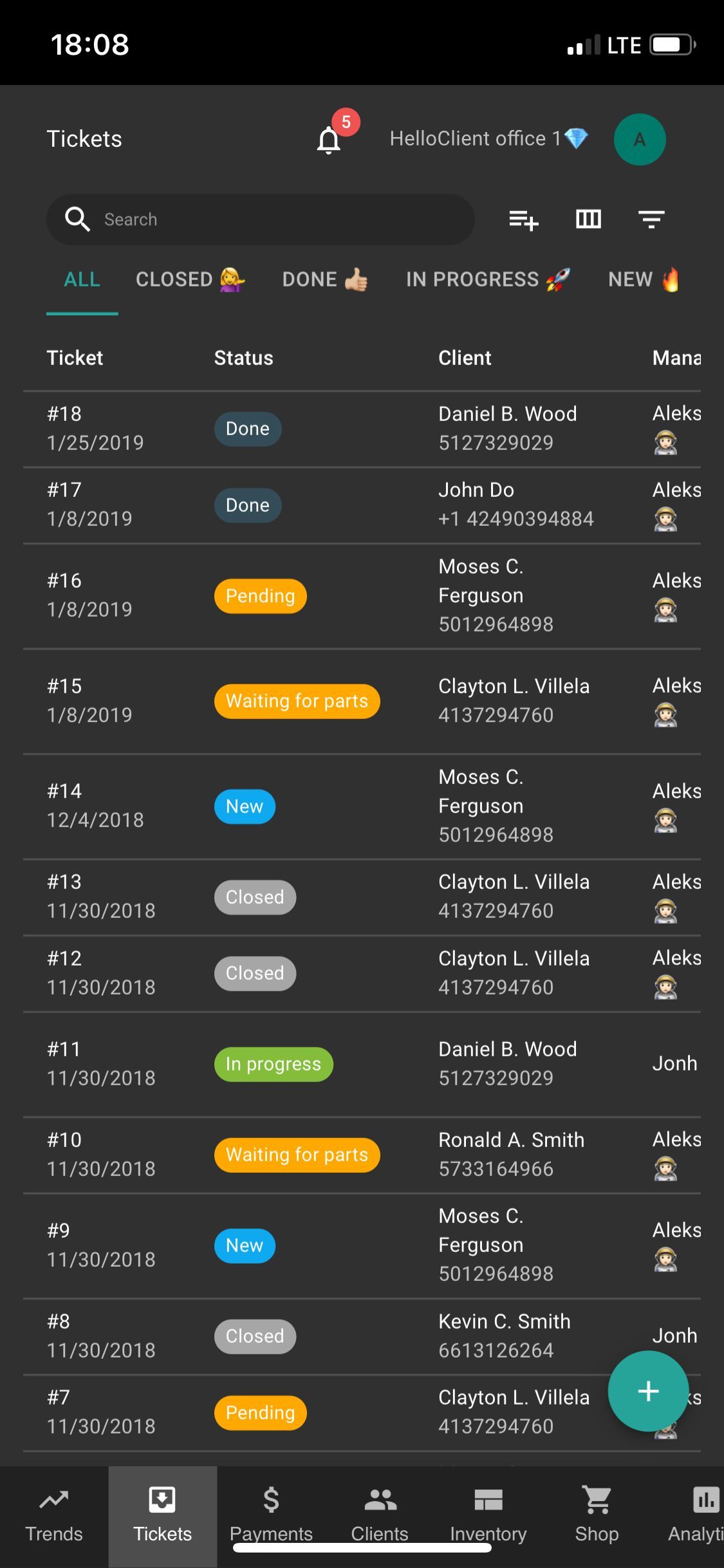This screenshot has width=724, height=1568.
Task: Open the filter icon
Action: [x=651, y=219]
